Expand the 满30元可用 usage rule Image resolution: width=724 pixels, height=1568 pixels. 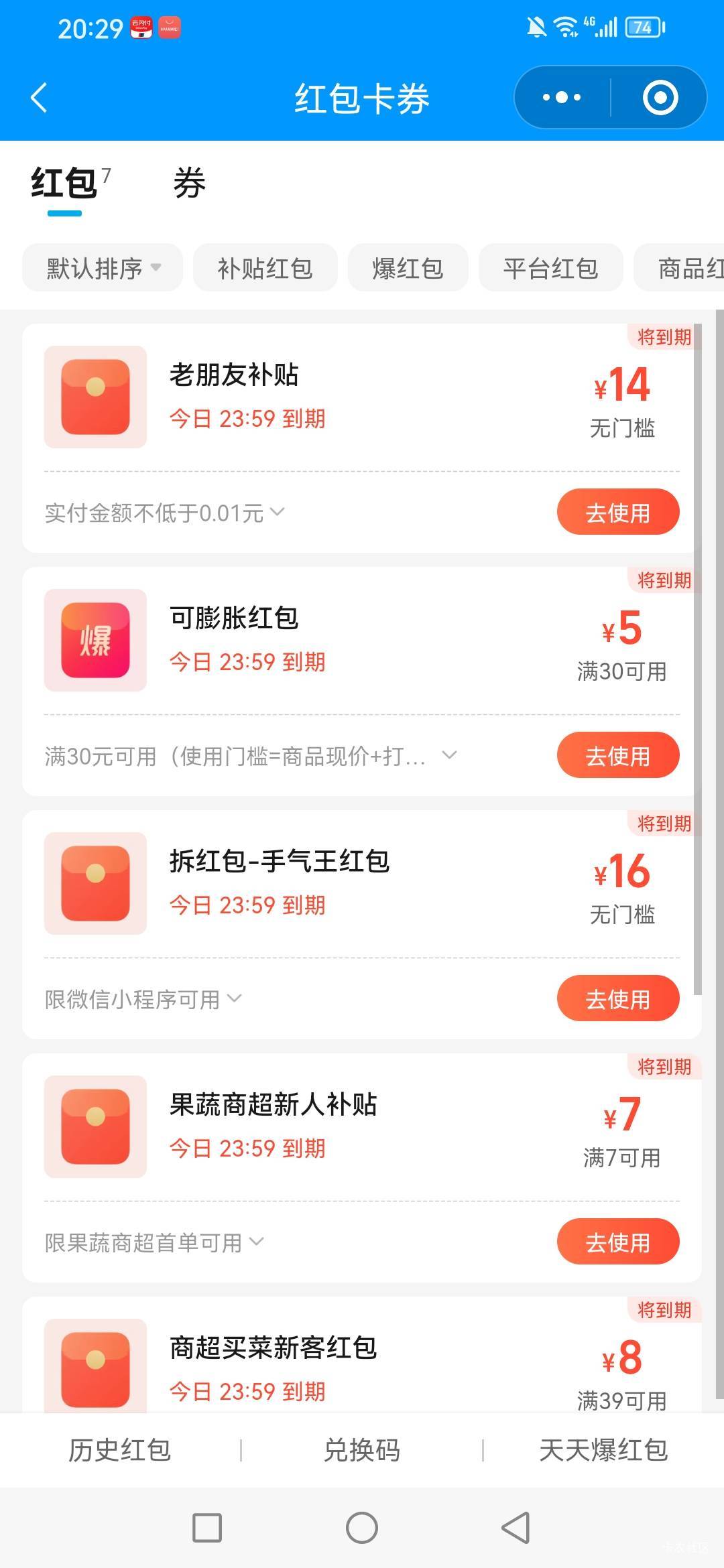(x=251, y=757)
